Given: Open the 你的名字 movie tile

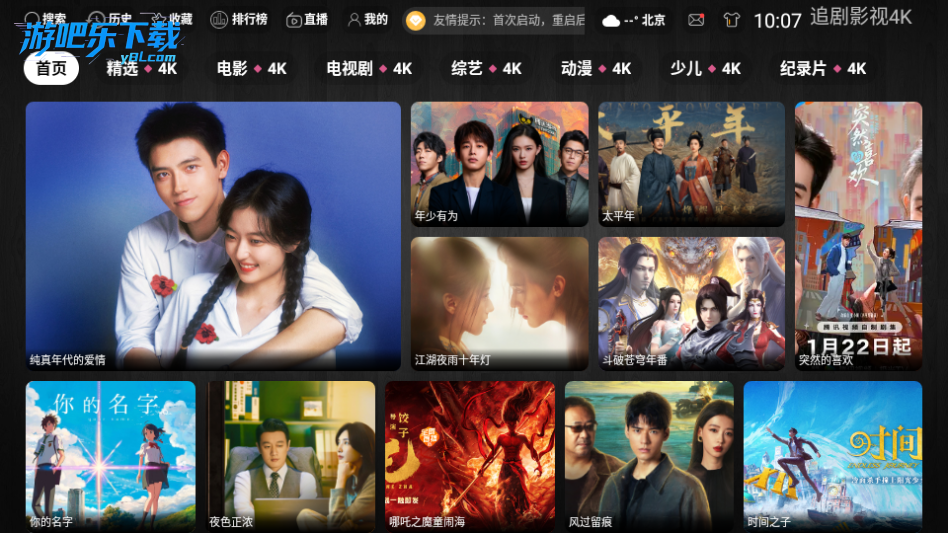Looking at the screenshot, I should click(x=110, y=455).
